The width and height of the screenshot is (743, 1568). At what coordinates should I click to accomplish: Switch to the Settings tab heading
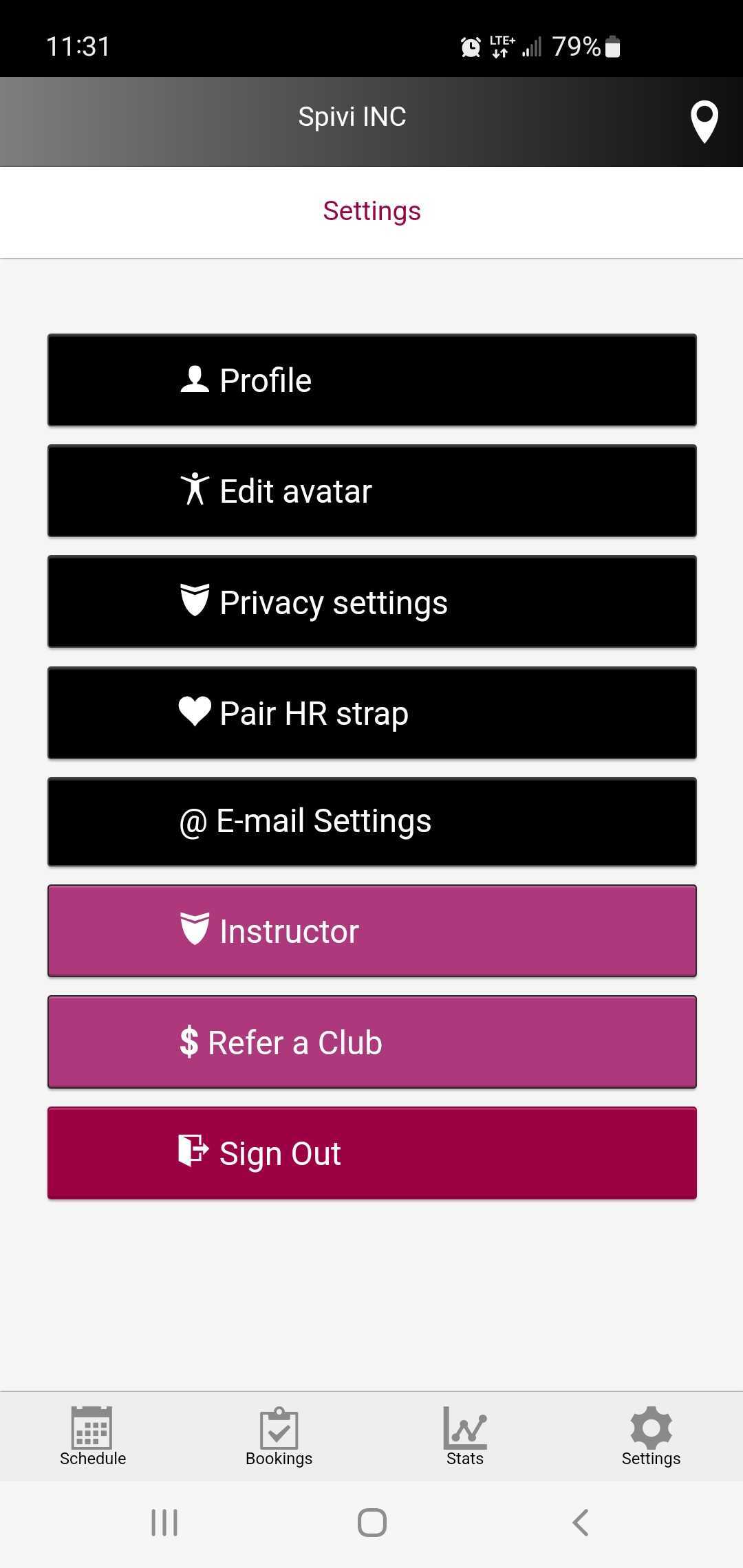click(x=371, y=211)
